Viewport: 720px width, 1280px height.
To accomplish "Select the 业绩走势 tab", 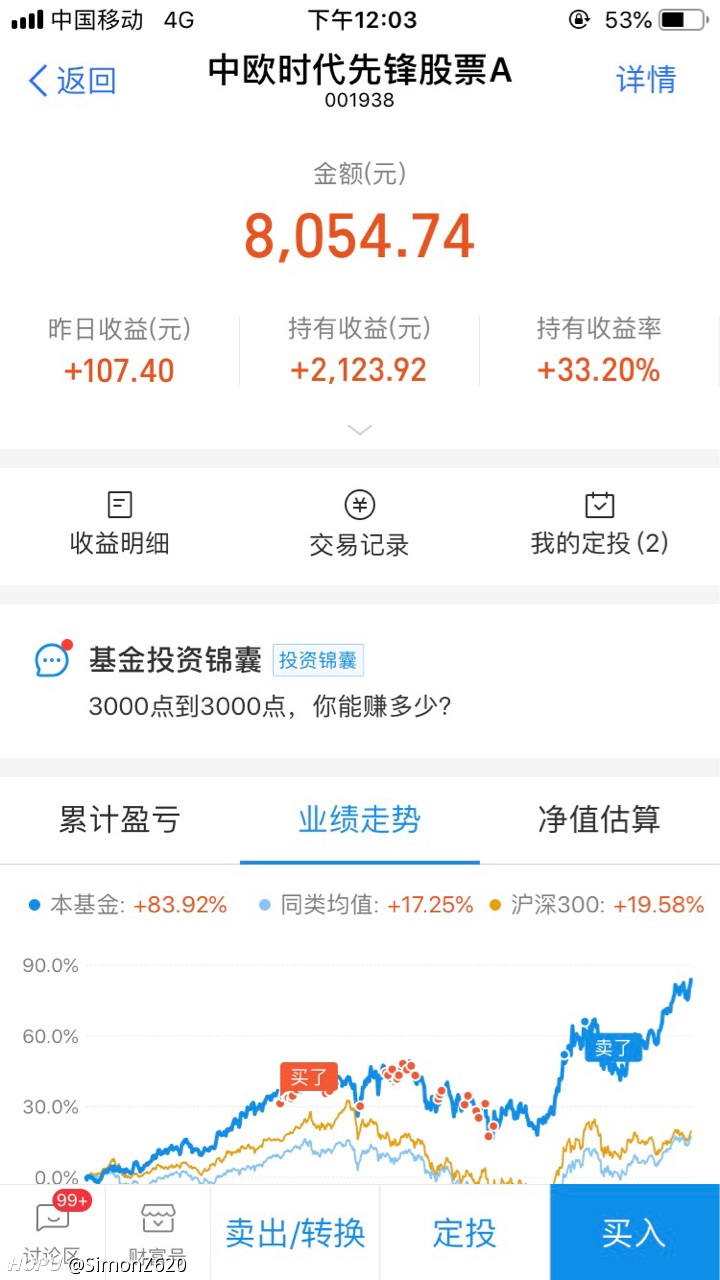I will pyautogui.click(x=360, y=820).
